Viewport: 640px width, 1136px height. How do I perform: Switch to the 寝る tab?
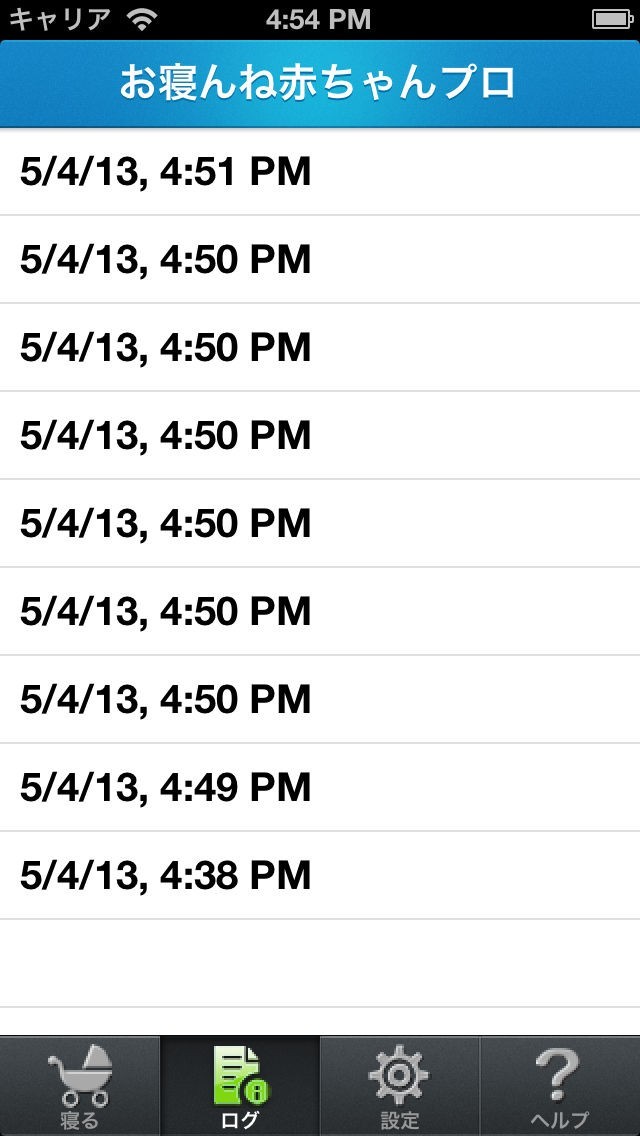click(80, 1086)
